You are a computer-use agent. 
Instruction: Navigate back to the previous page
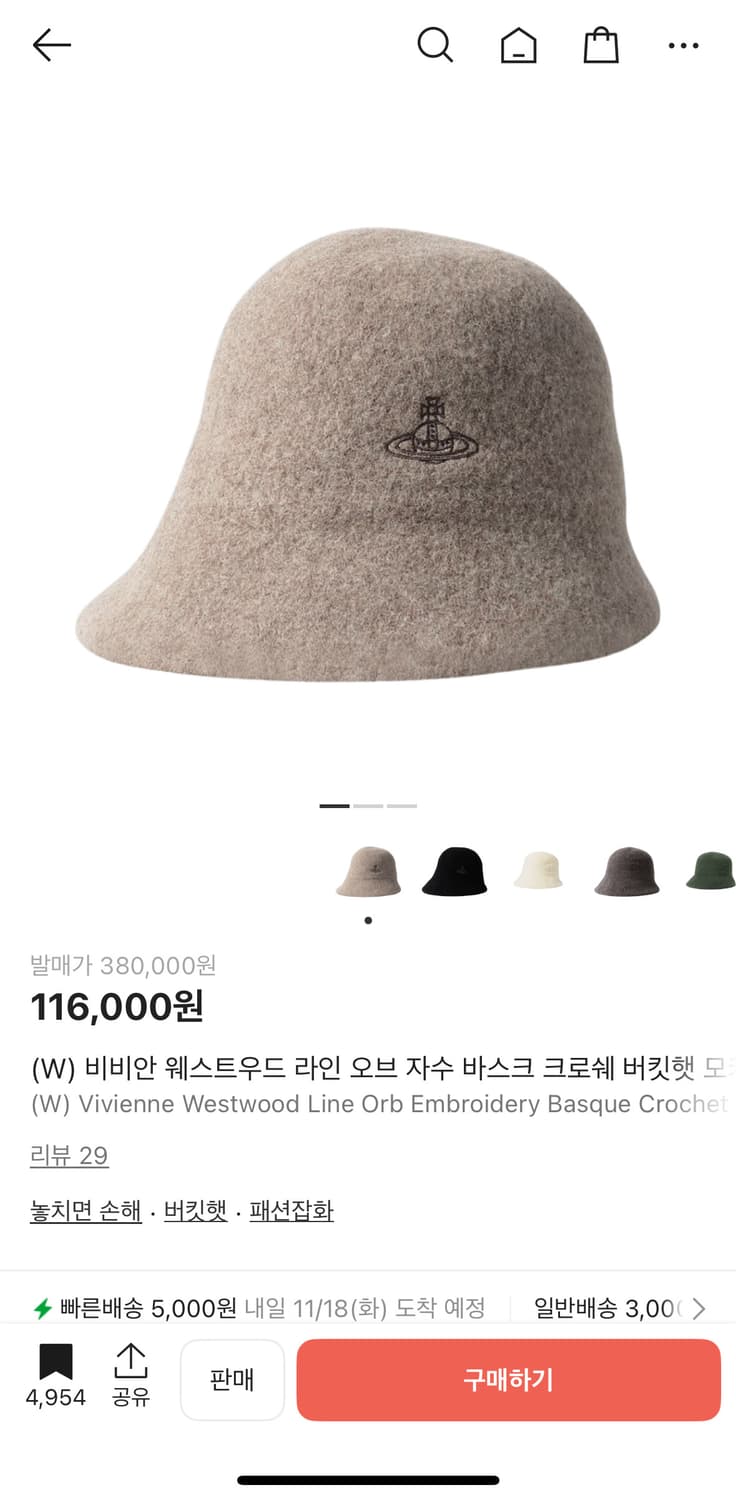click(x=50, y=45)
